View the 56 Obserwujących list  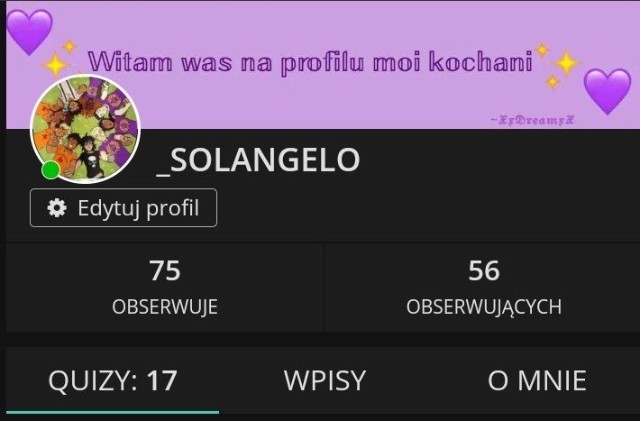coord(484,288)
